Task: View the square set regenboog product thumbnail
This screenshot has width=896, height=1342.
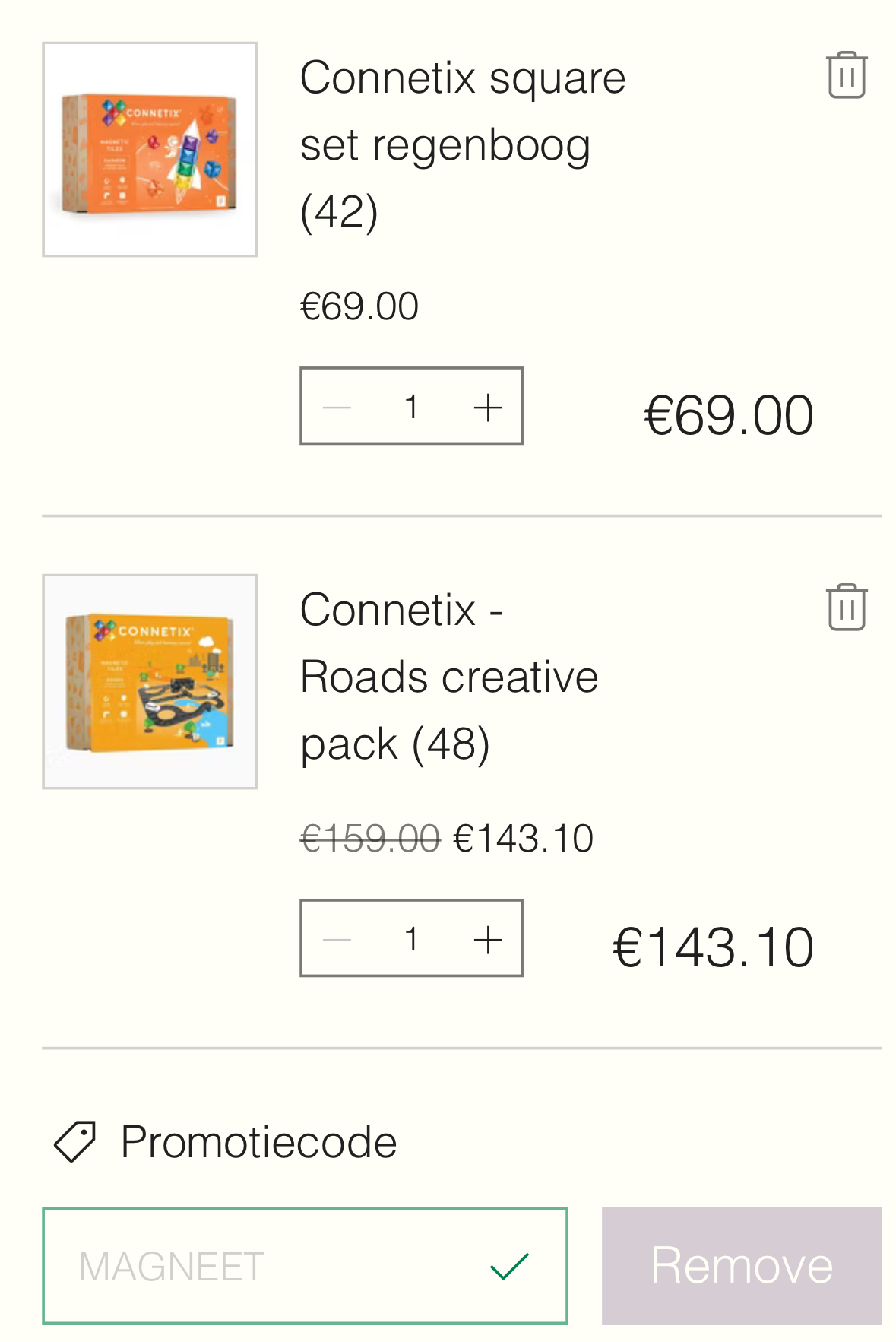Action: [x=150, y=147]
